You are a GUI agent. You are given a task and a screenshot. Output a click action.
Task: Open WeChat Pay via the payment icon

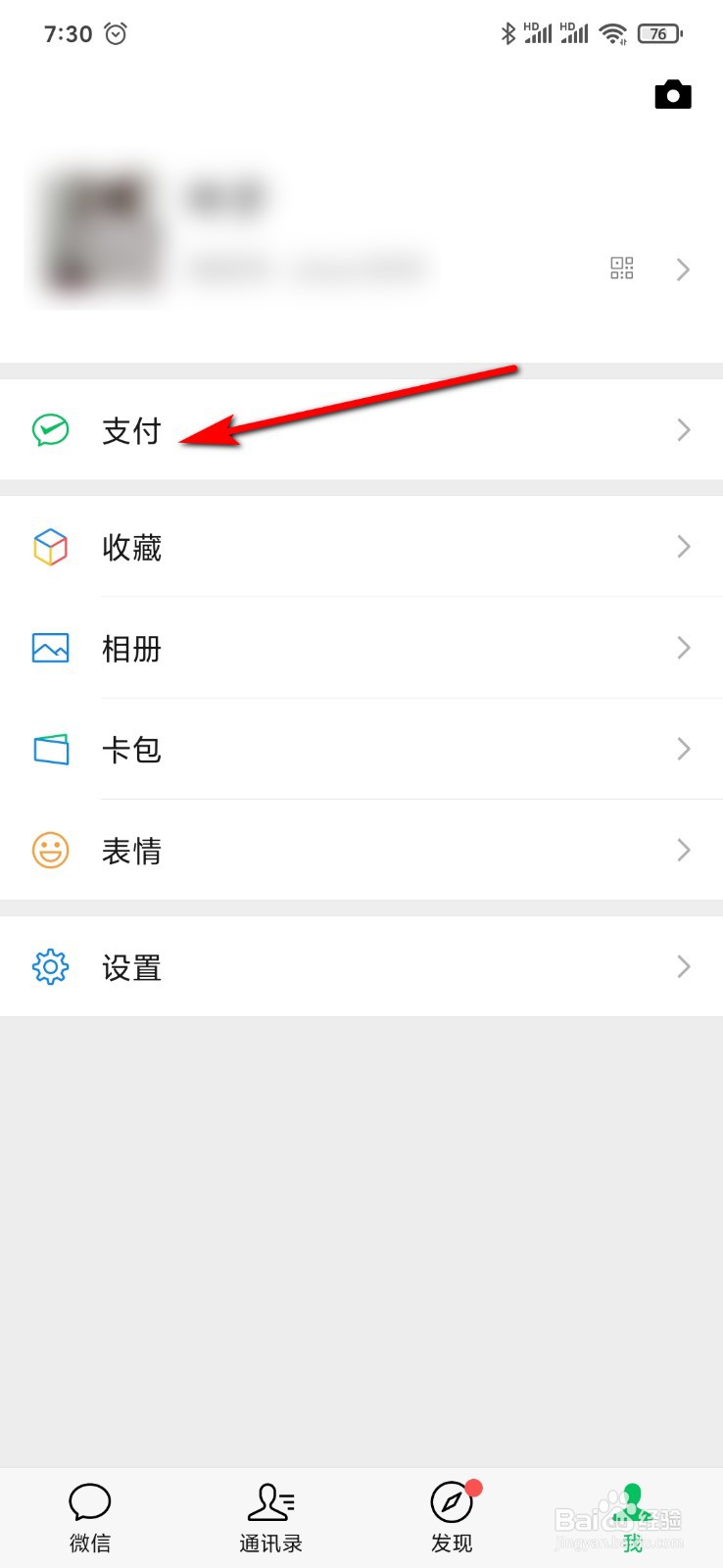[x=50, y=429]
